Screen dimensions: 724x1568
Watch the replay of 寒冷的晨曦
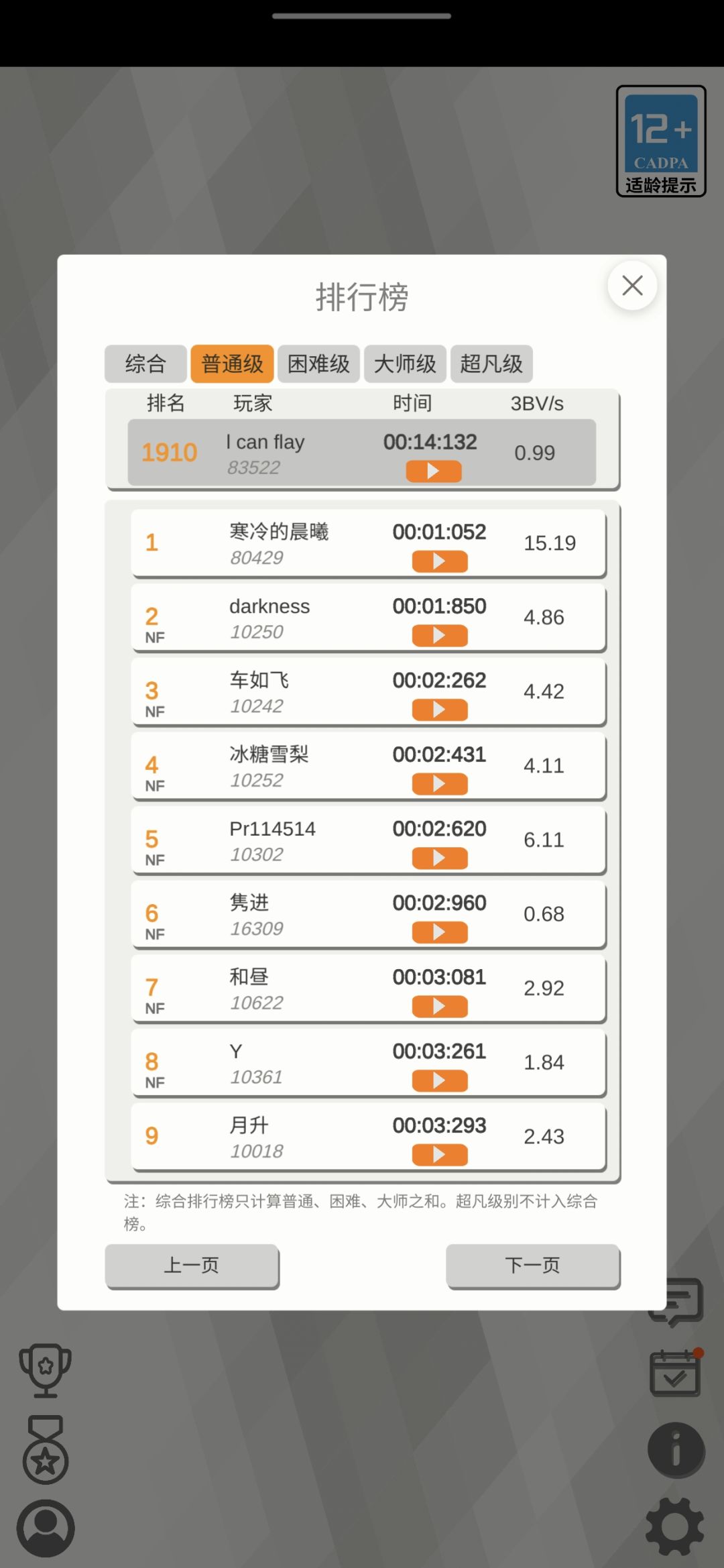point(440,561)
